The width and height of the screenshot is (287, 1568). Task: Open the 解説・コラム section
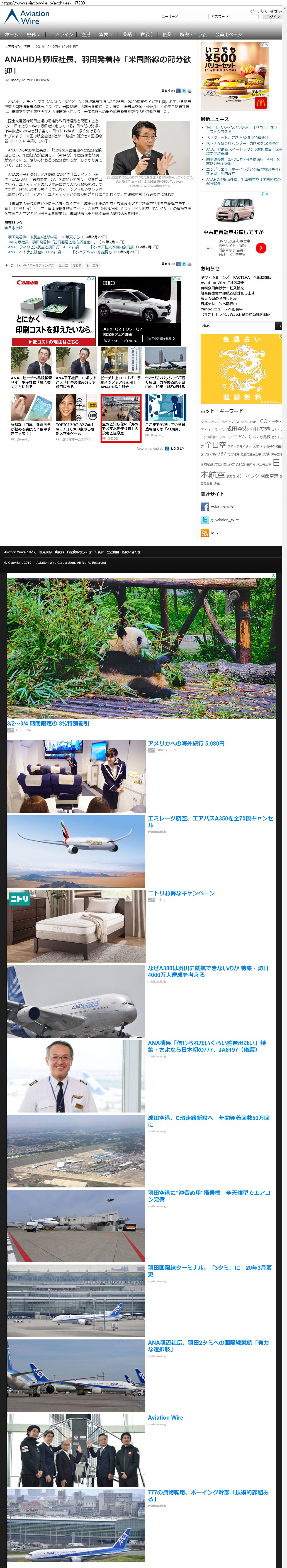(193, 35)
